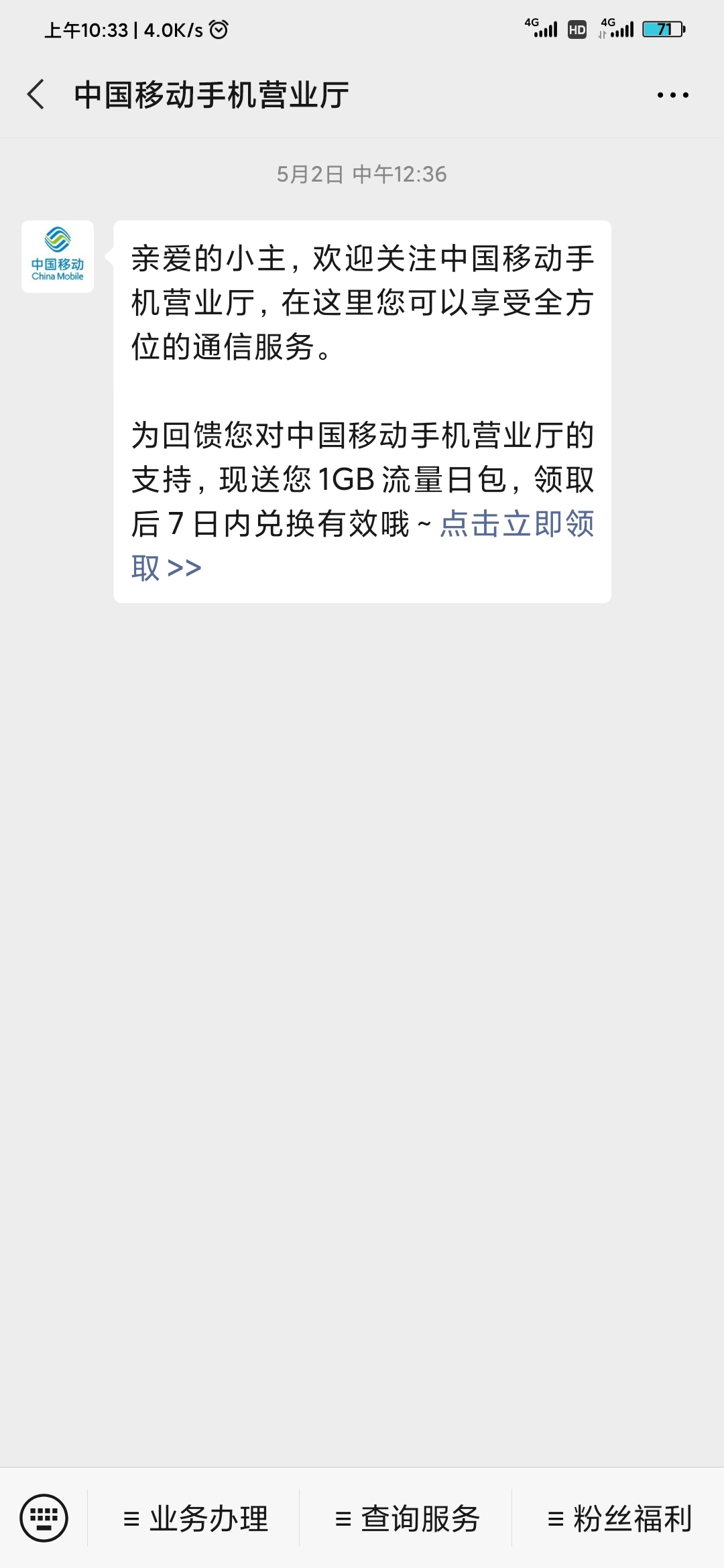Tap the 点击立即领取 link
The width and height of the screenshot is (724, 1568).
517,524
